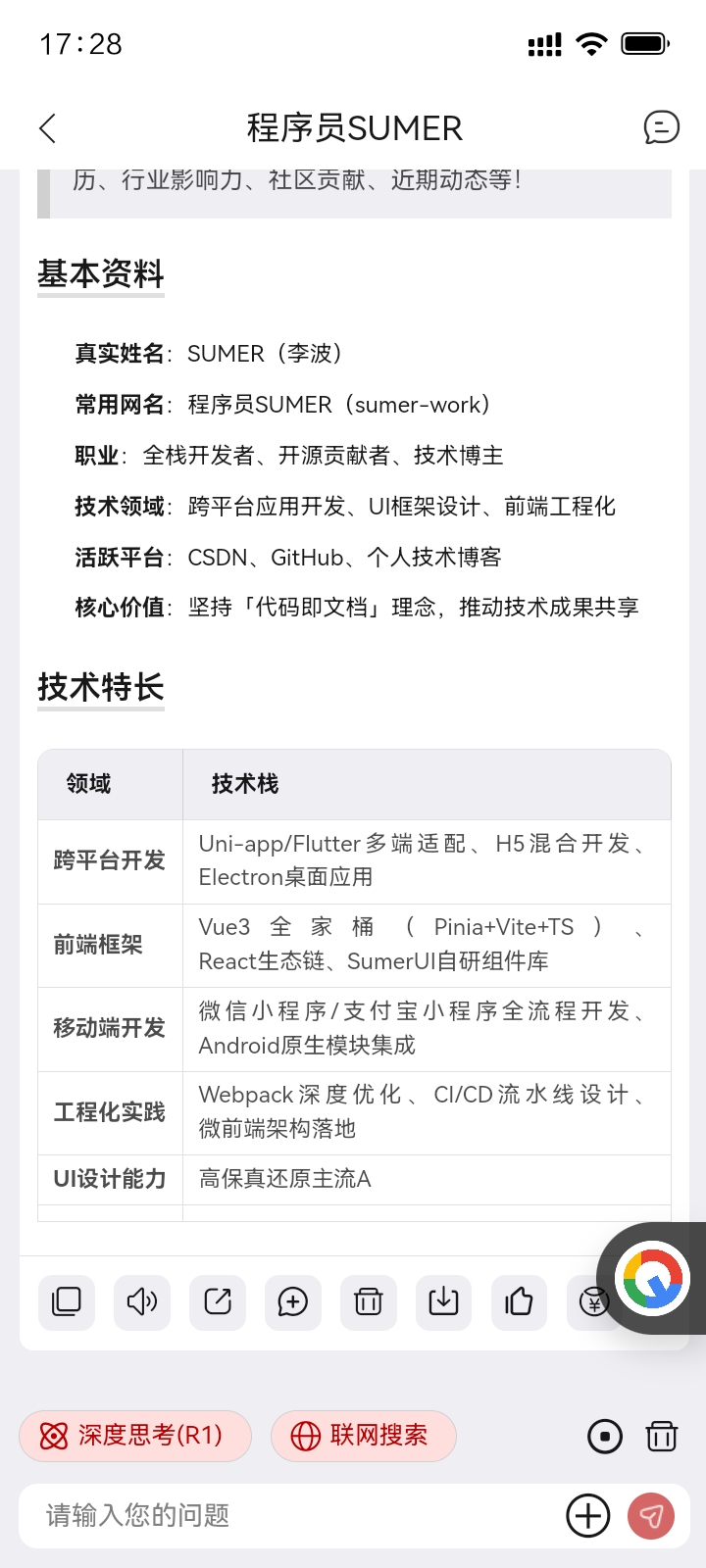Toggle 深度思考(R1) mode

click(x=135, y=1436)
